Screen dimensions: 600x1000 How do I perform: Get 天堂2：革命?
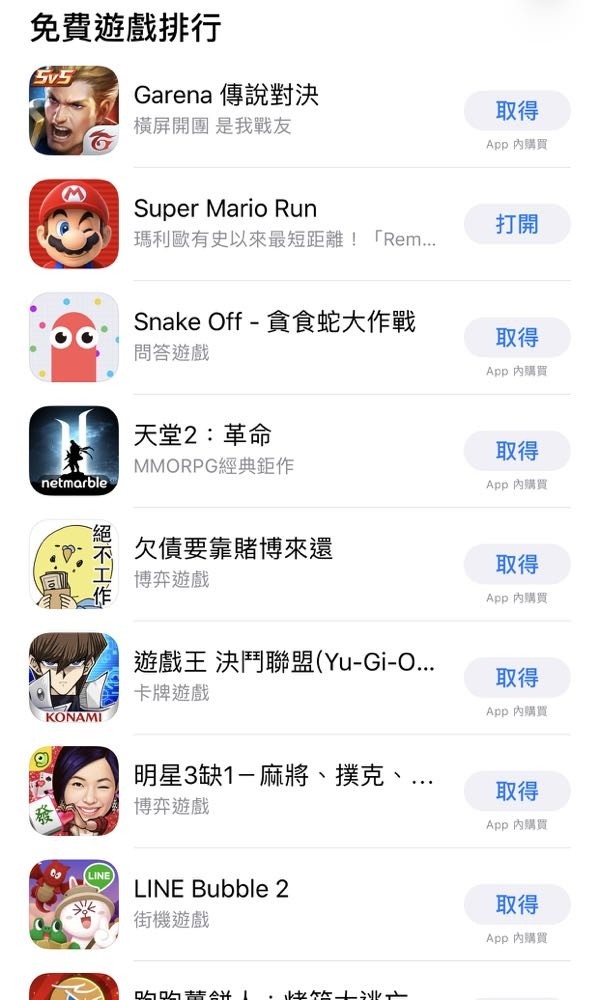(517, 451)
